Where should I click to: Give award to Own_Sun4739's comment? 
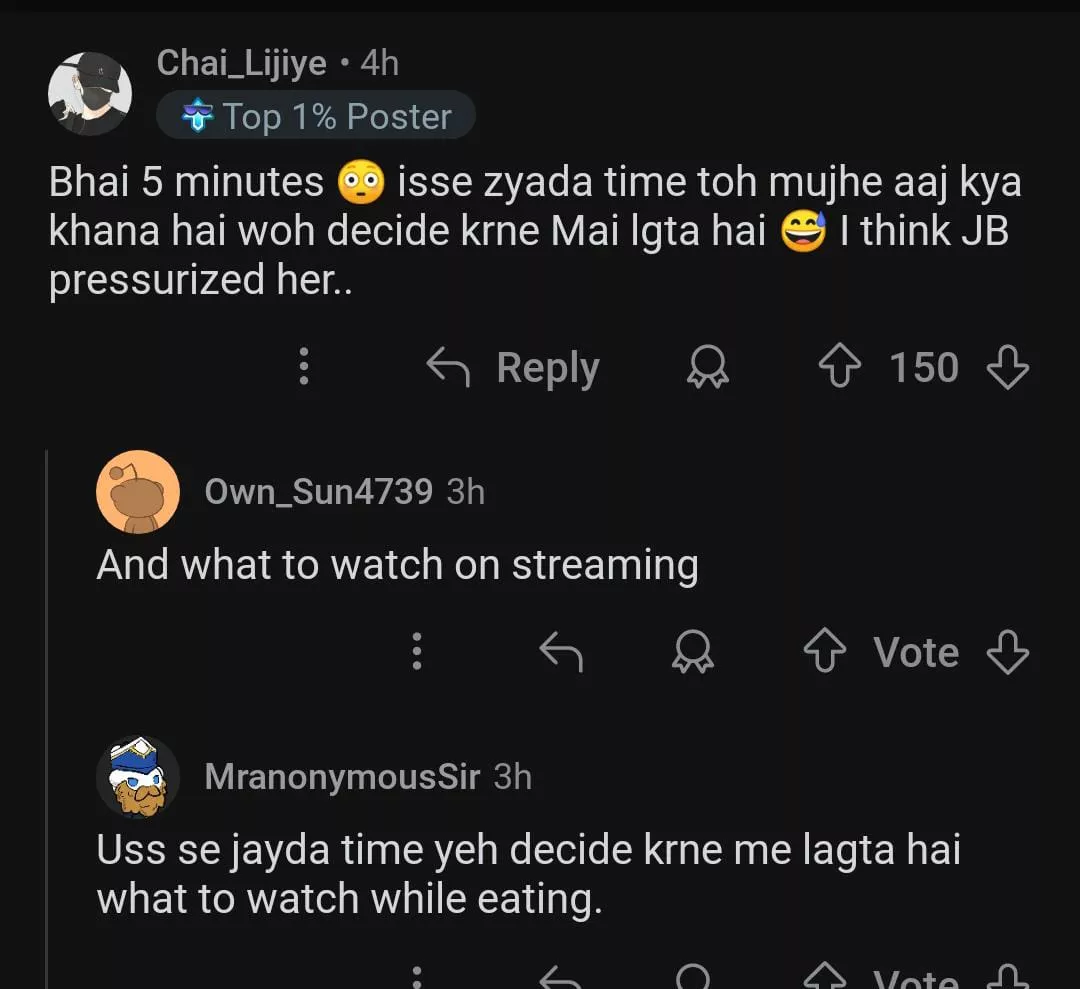691,653
